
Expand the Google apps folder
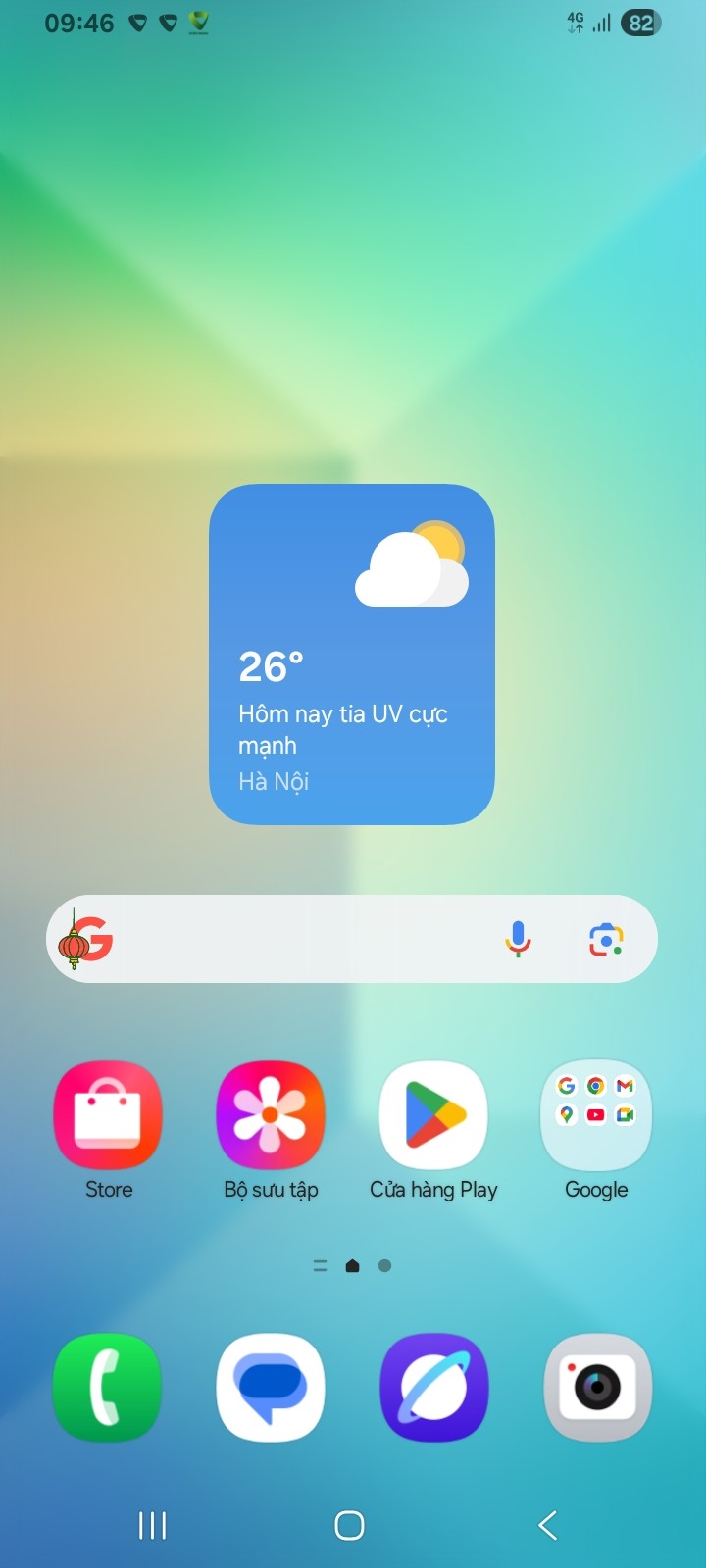596,1115
